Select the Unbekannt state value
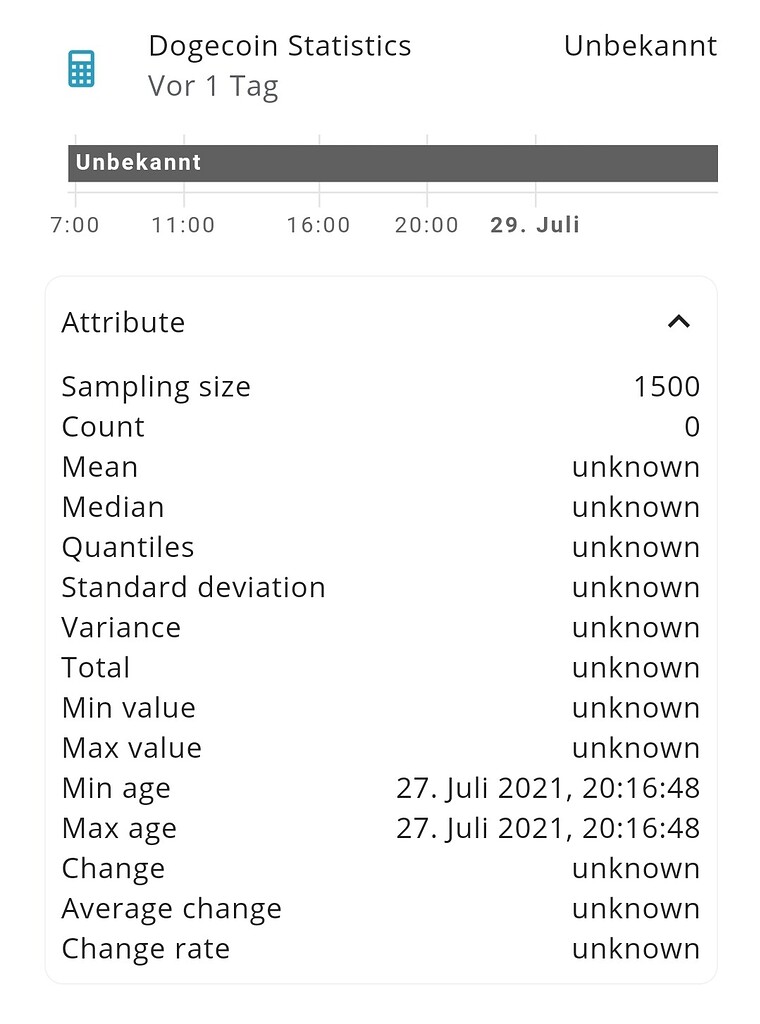Image resolution: width=760 pixels, height=1024 pixels. [641, 45]
